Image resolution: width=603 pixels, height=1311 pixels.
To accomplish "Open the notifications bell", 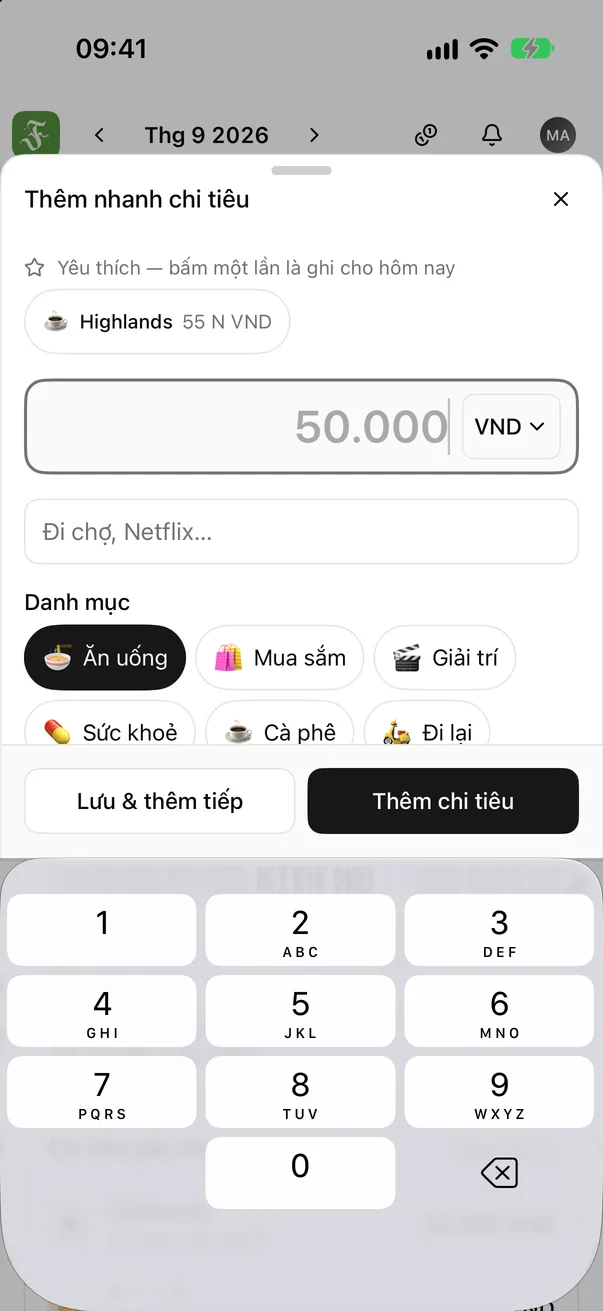I will [492, 135].
